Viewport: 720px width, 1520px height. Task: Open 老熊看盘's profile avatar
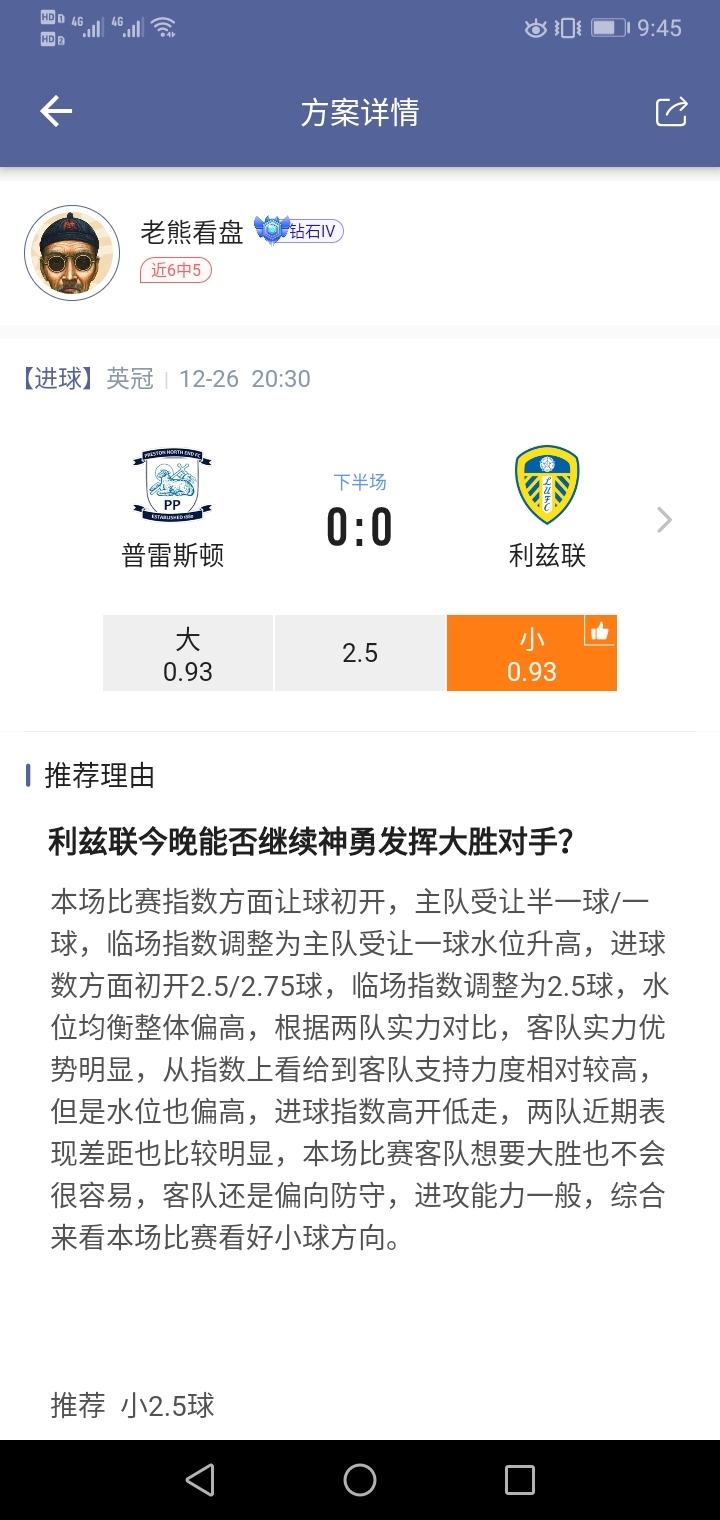(72, 253)
